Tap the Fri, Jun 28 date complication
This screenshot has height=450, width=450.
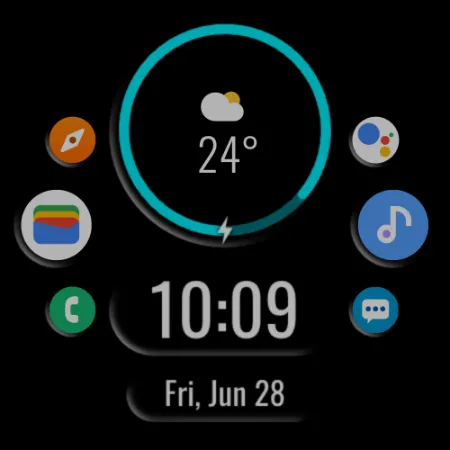[x=224, y=393]
